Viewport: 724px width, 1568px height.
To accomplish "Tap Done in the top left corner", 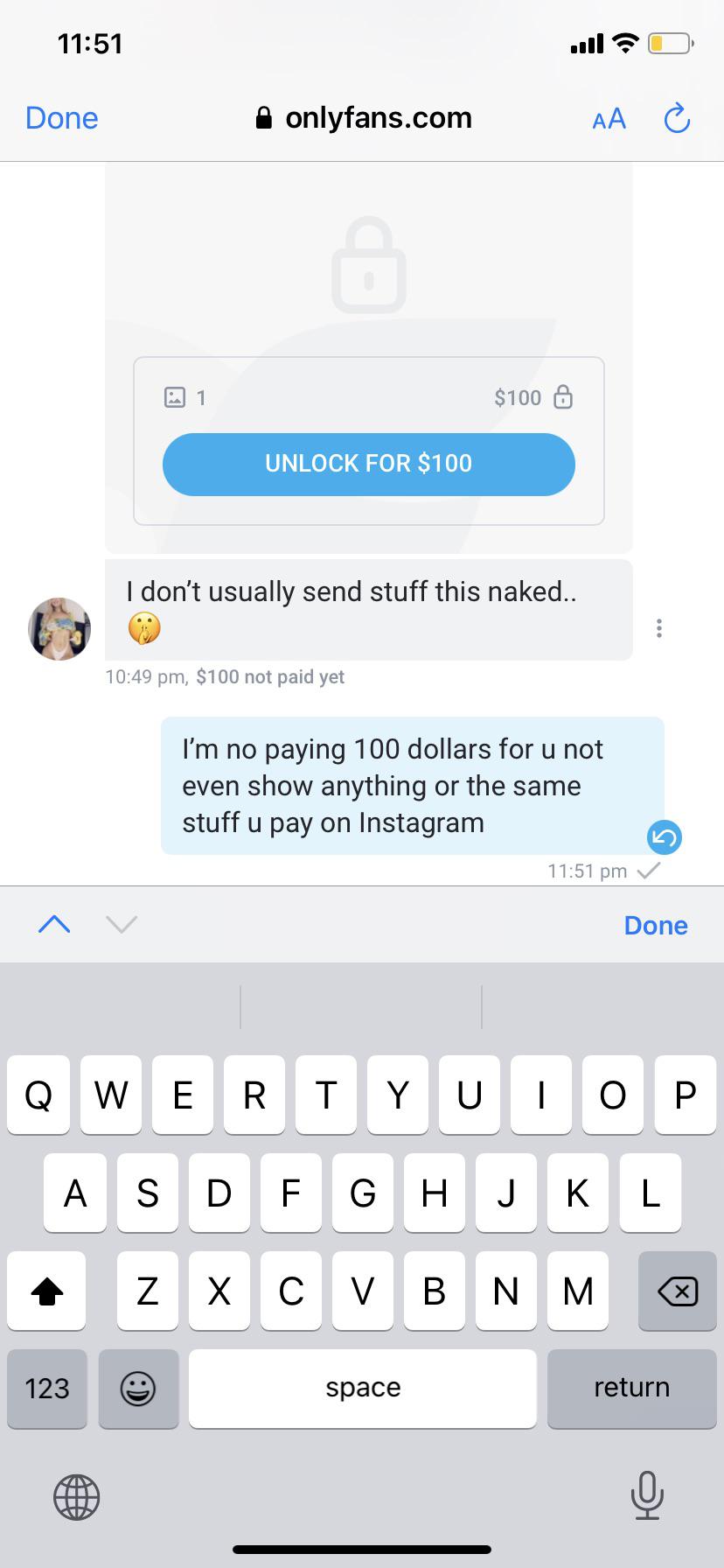I will click(x=61, y=118).
